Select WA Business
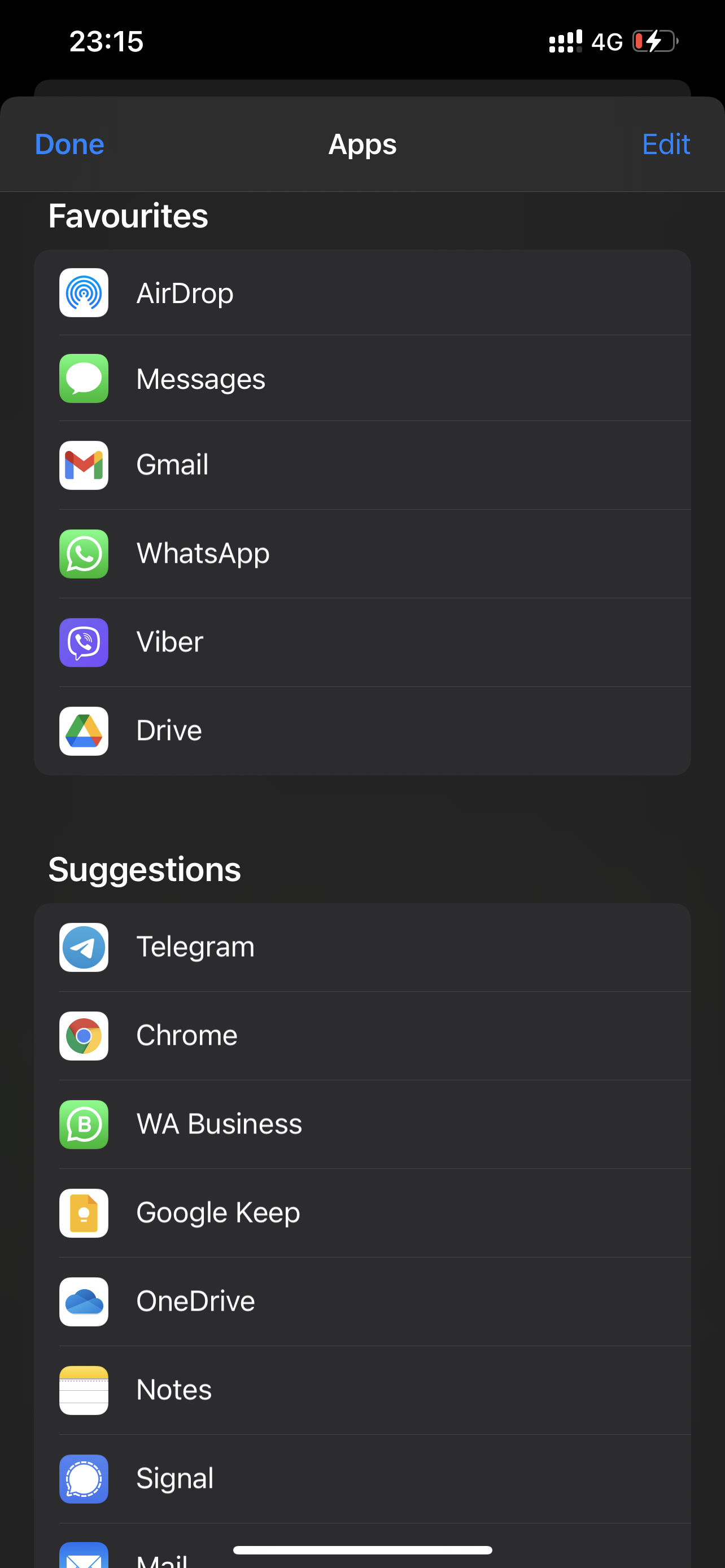This screenshot has height=1568, width=725. coord(361,1124)
